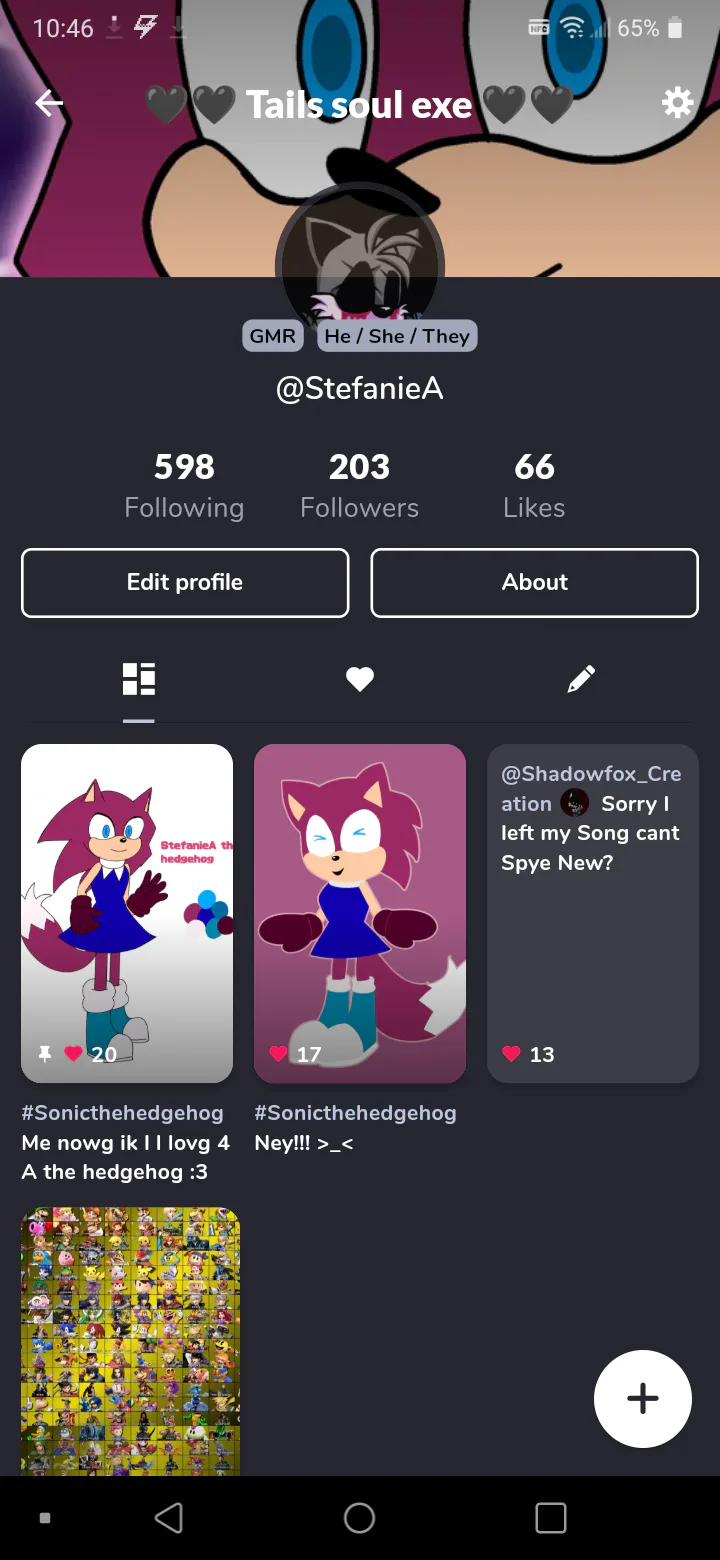Image resolution: width=720 pixels, height=1560 pixels.
Task: Go back using the top-left arrow
Action: 49,103
